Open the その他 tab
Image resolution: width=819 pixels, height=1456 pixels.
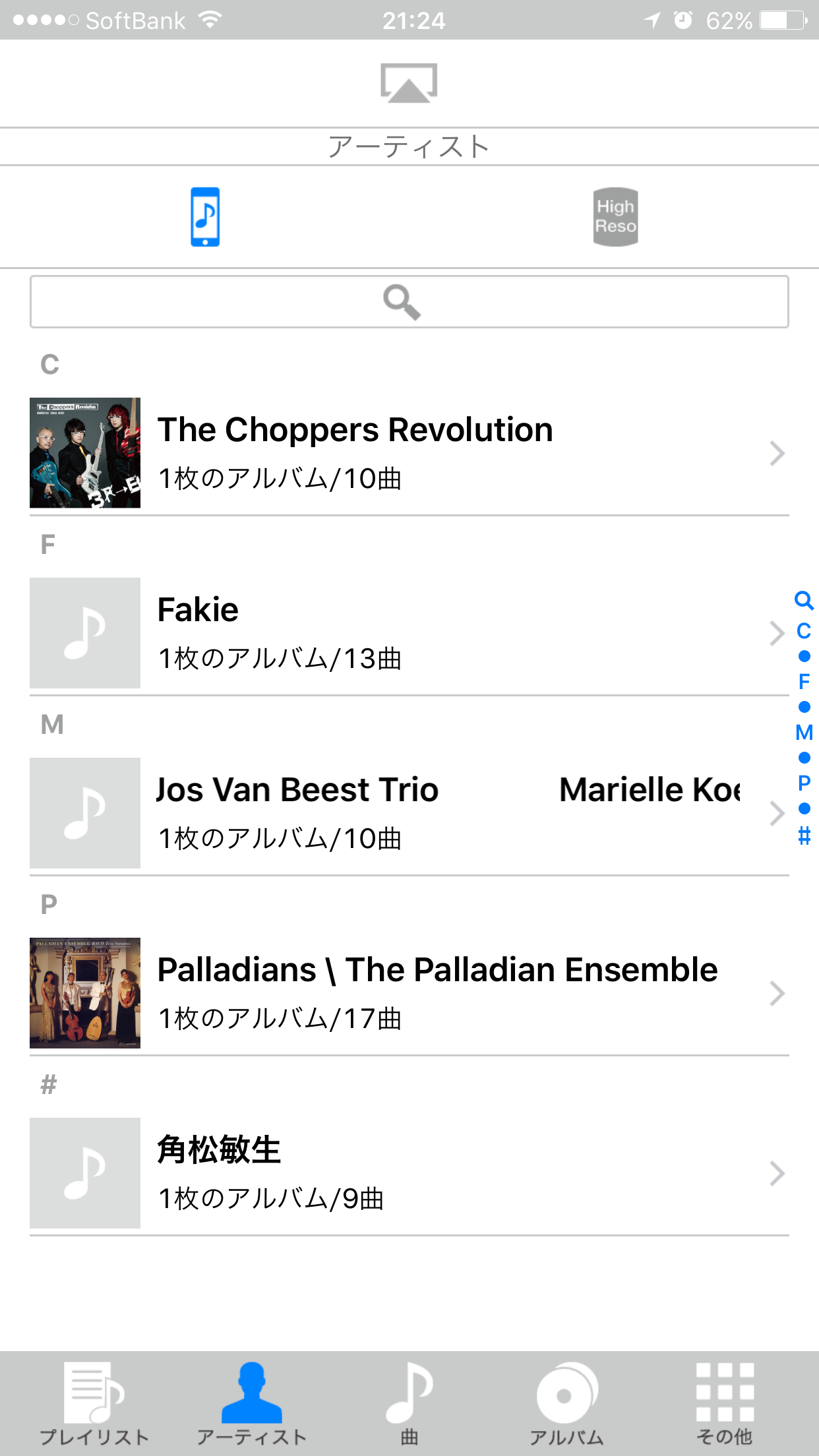pyautogui.click(x=725, y=1403)
